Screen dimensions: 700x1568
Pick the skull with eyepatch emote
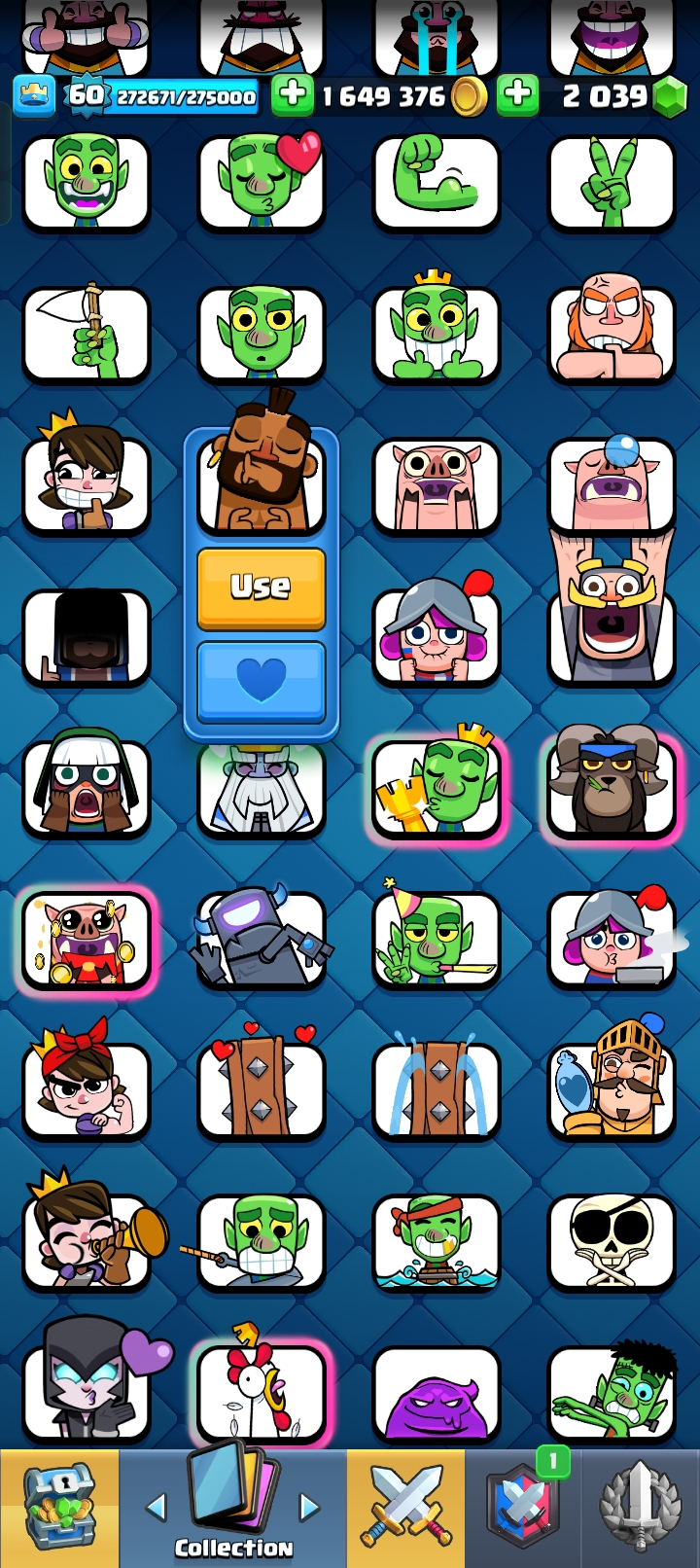pyautogui.click(x=612, y=1241)
